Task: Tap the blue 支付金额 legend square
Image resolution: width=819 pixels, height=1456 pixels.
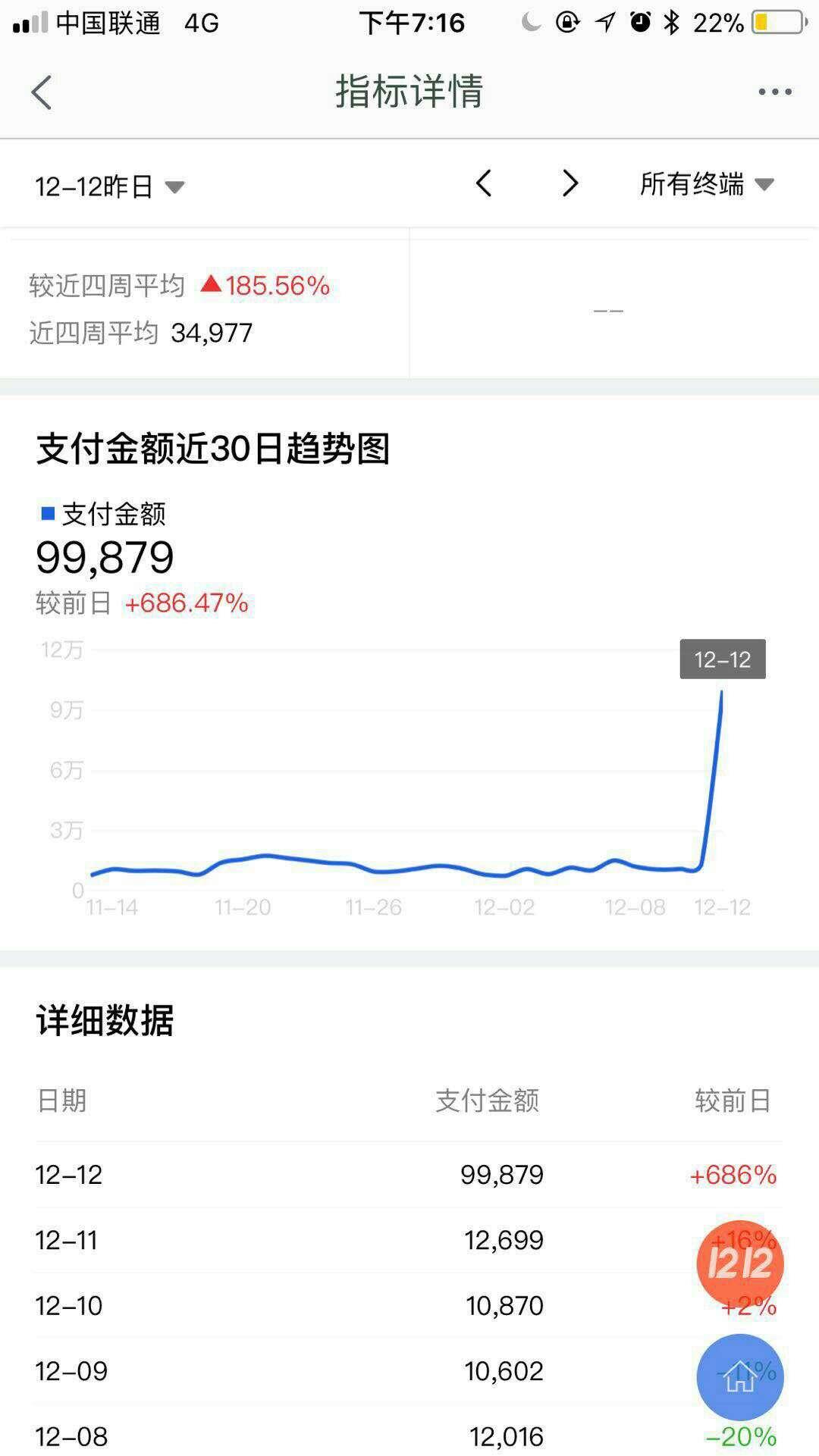Action: [48, 514]
